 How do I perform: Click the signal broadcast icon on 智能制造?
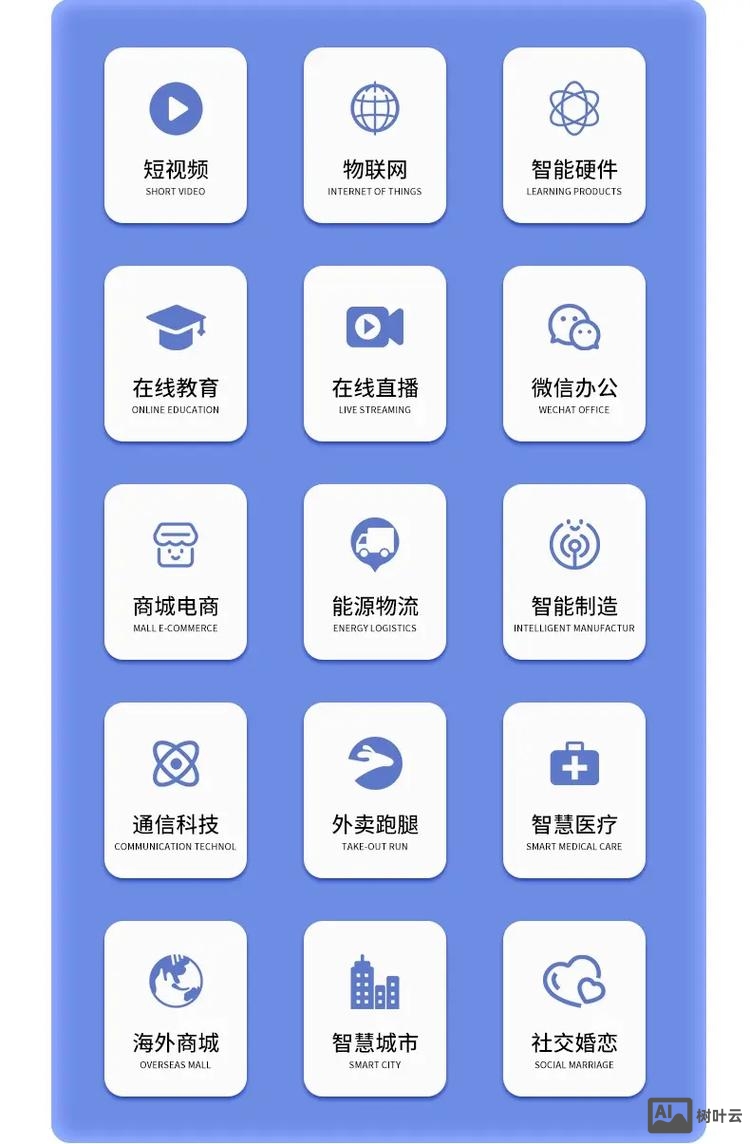point(574,543)
